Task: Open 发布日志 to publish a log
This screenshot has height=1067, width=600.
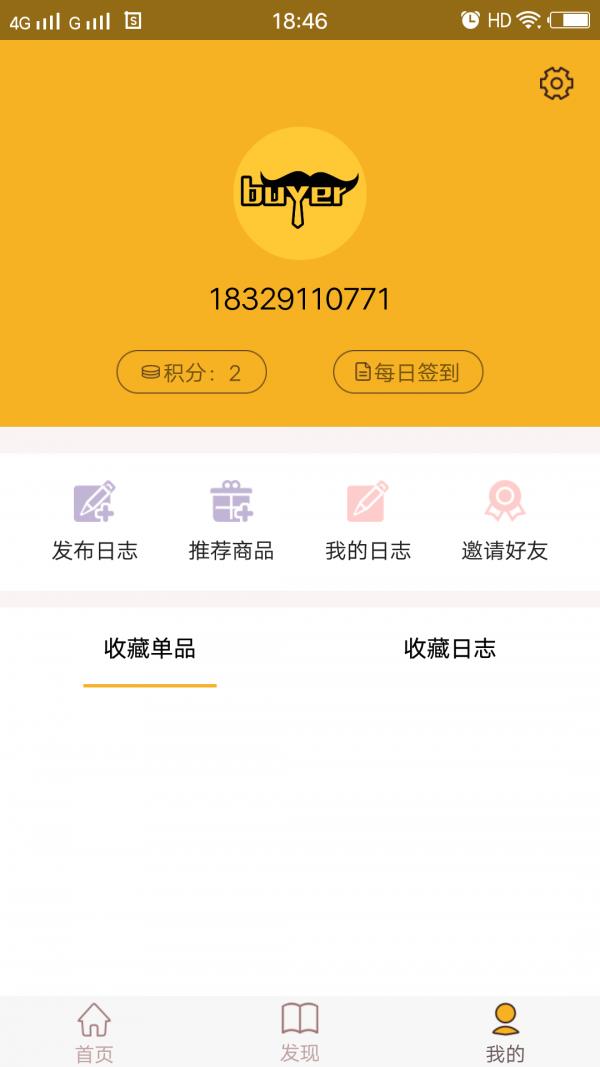Action: 95,521
